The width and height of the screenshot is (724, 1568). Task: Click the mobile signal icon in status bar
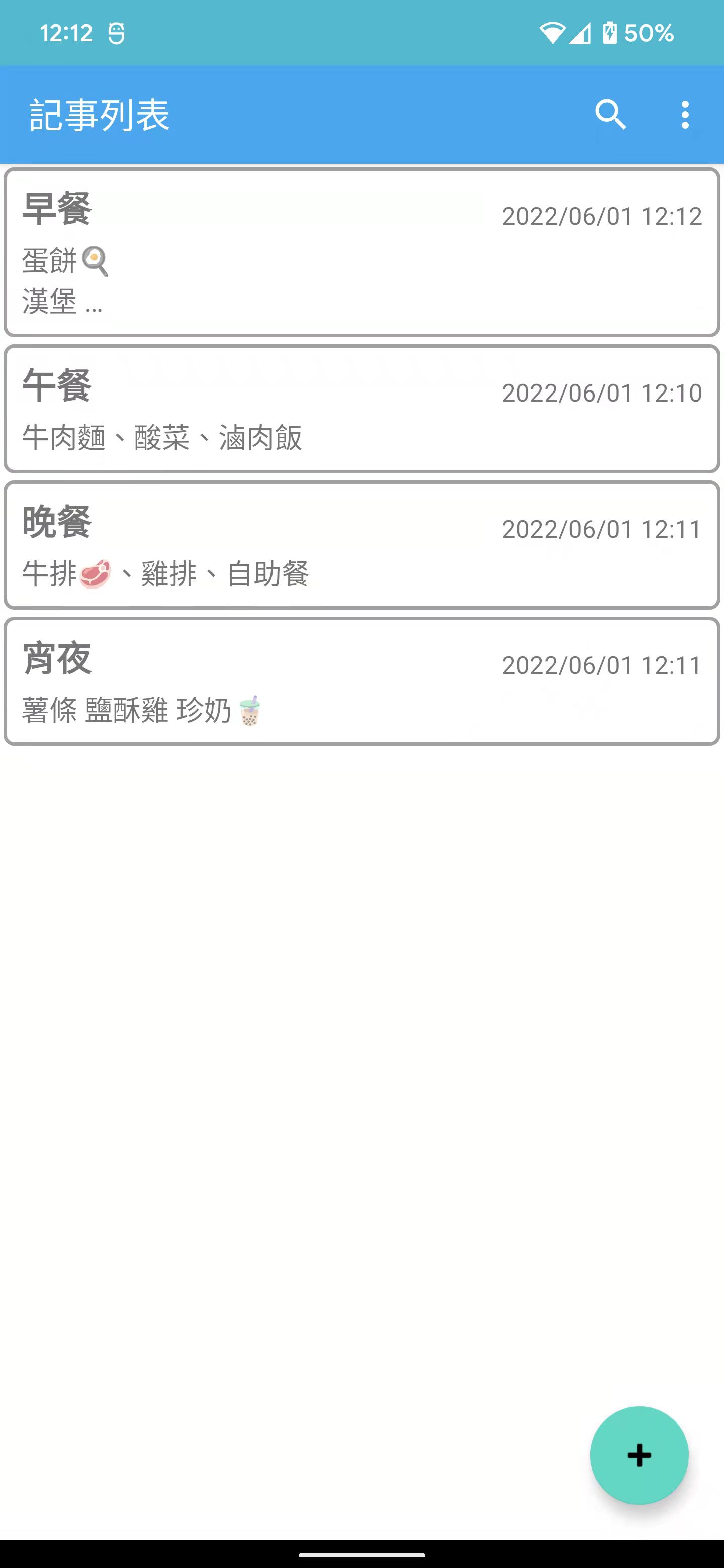coord(580,34)
